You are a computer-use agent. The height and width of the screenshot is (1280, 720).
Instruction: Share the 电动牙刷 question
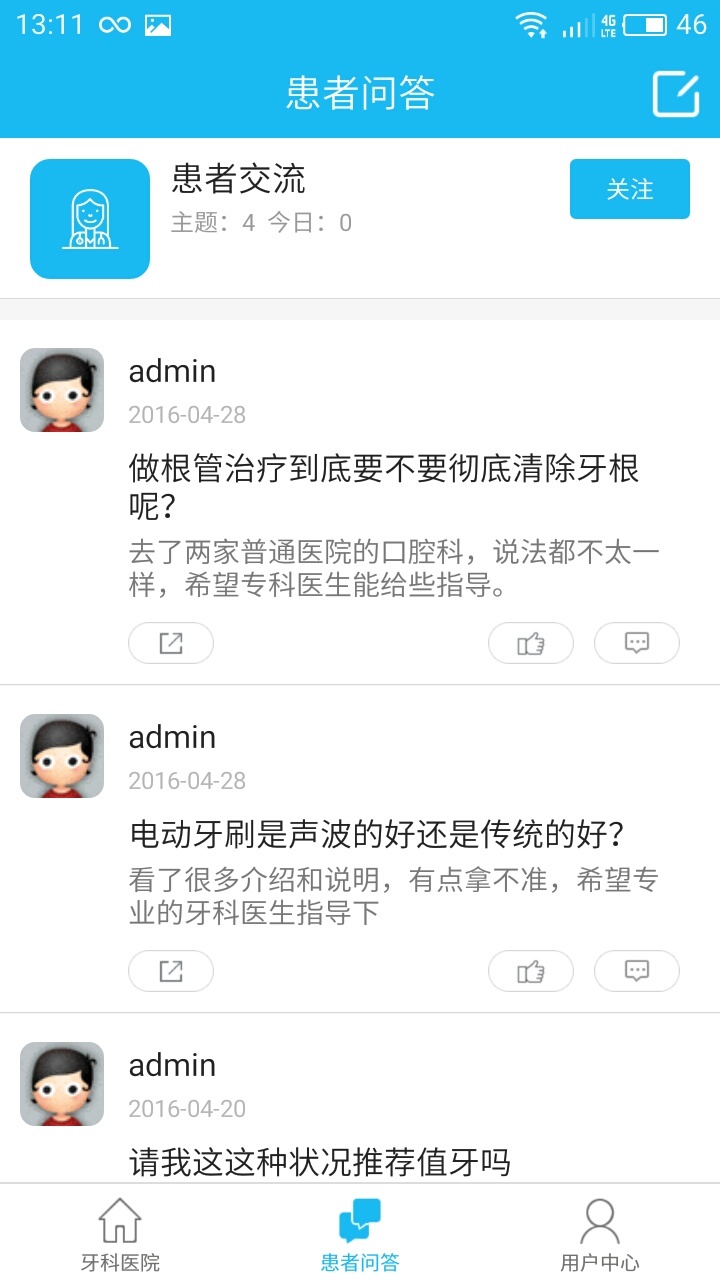click(x=171, y=971)
